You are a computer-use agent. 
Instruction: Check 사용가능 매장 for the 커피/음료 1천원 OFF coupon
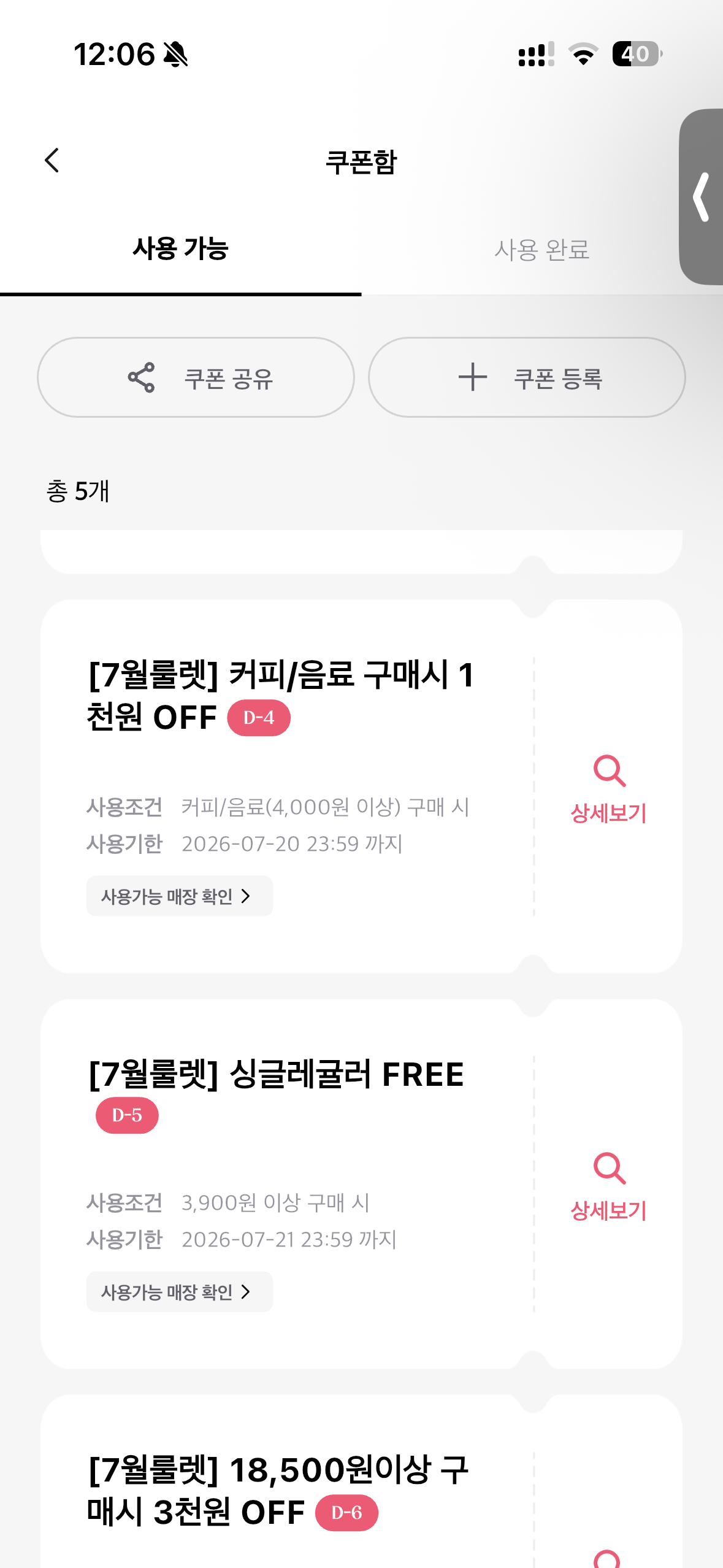pyautogui.click(x=179, y=896)
